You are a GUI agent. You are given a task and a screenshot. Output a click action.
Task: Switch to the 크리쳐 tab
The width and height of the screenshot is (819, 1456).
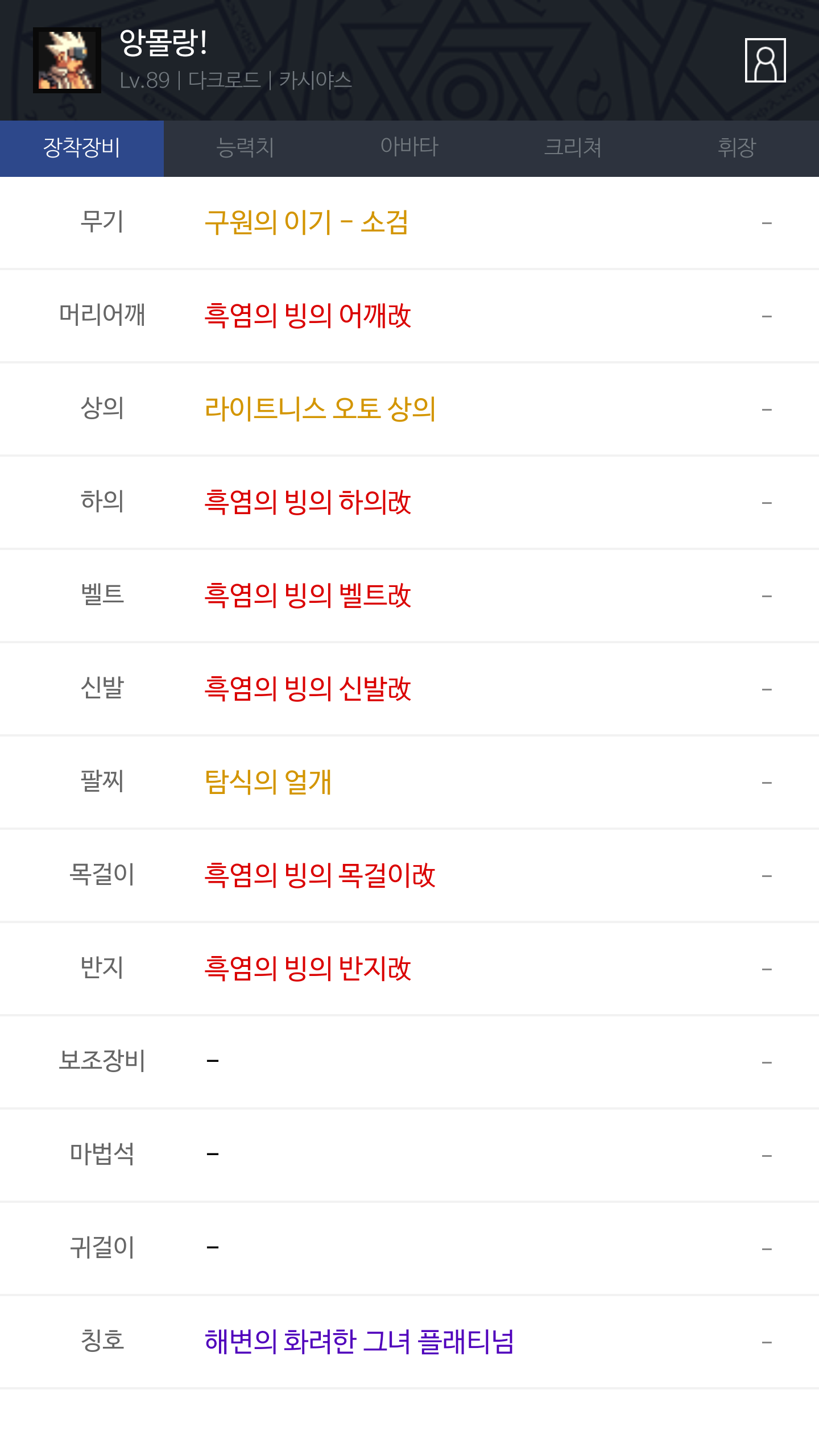click(x=573, y=148)
